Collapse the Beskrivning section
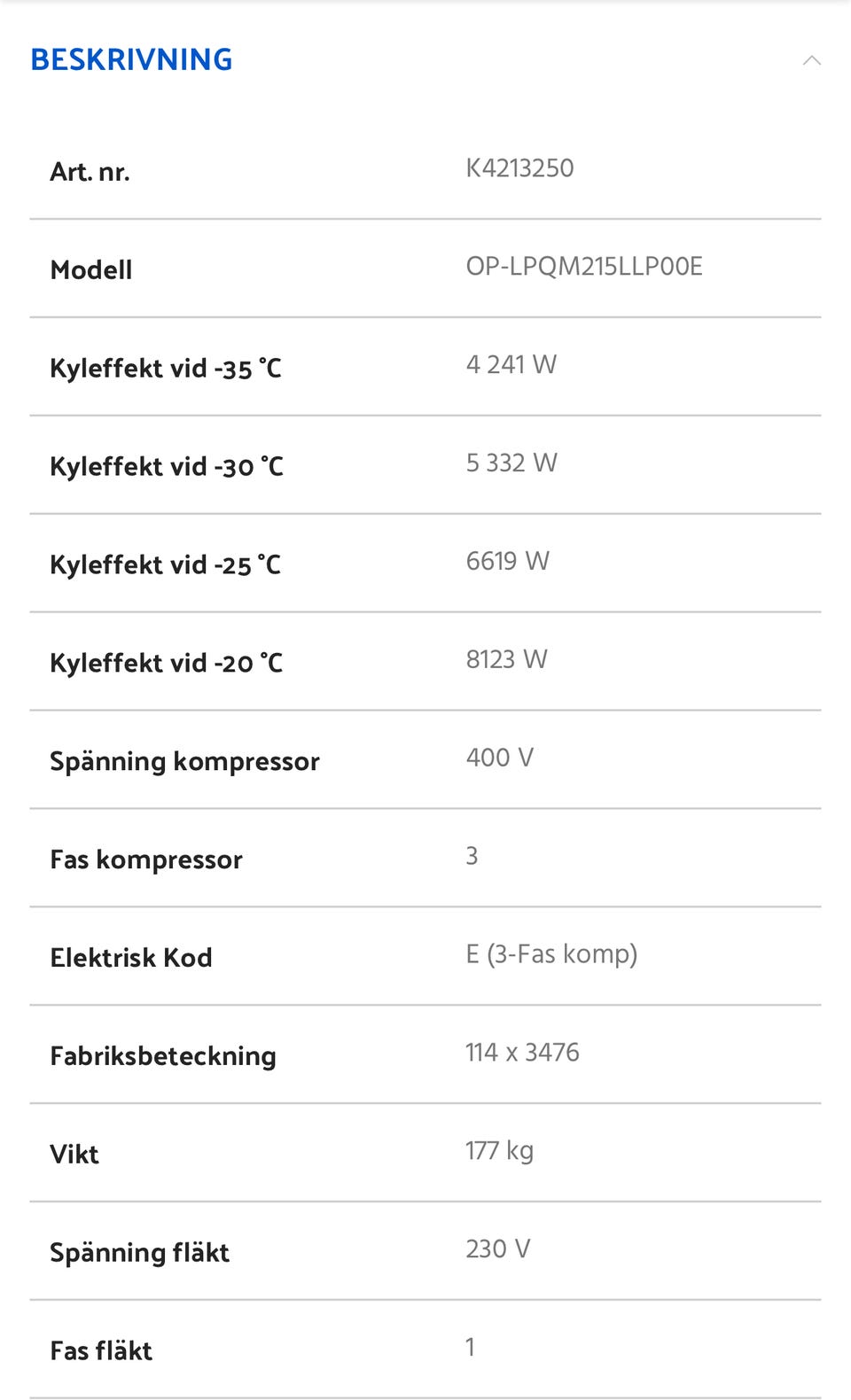This screenshot has height=1400, width=851. pyautogui.click(x=811, y=60)
